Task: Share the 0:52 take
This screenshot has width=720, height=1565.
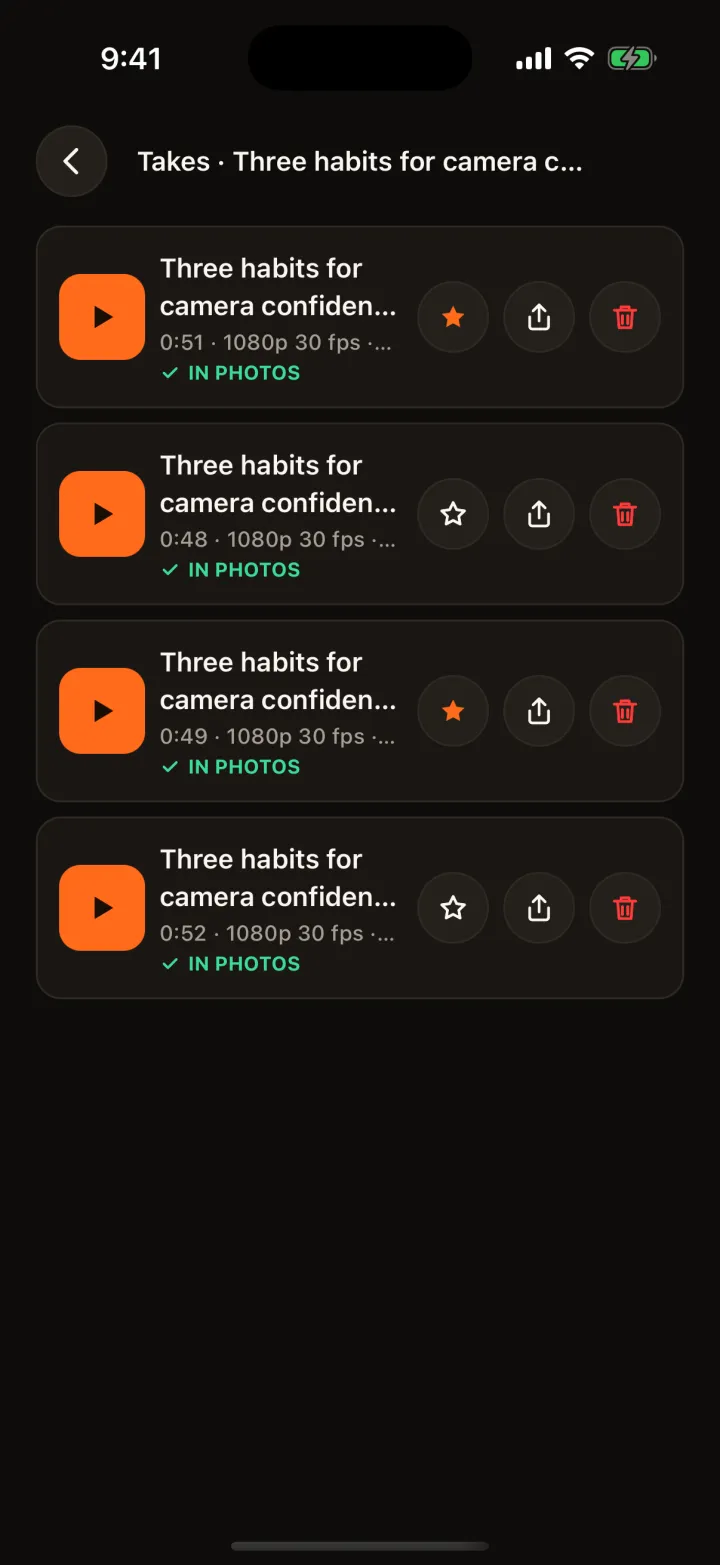Action: 539,908
